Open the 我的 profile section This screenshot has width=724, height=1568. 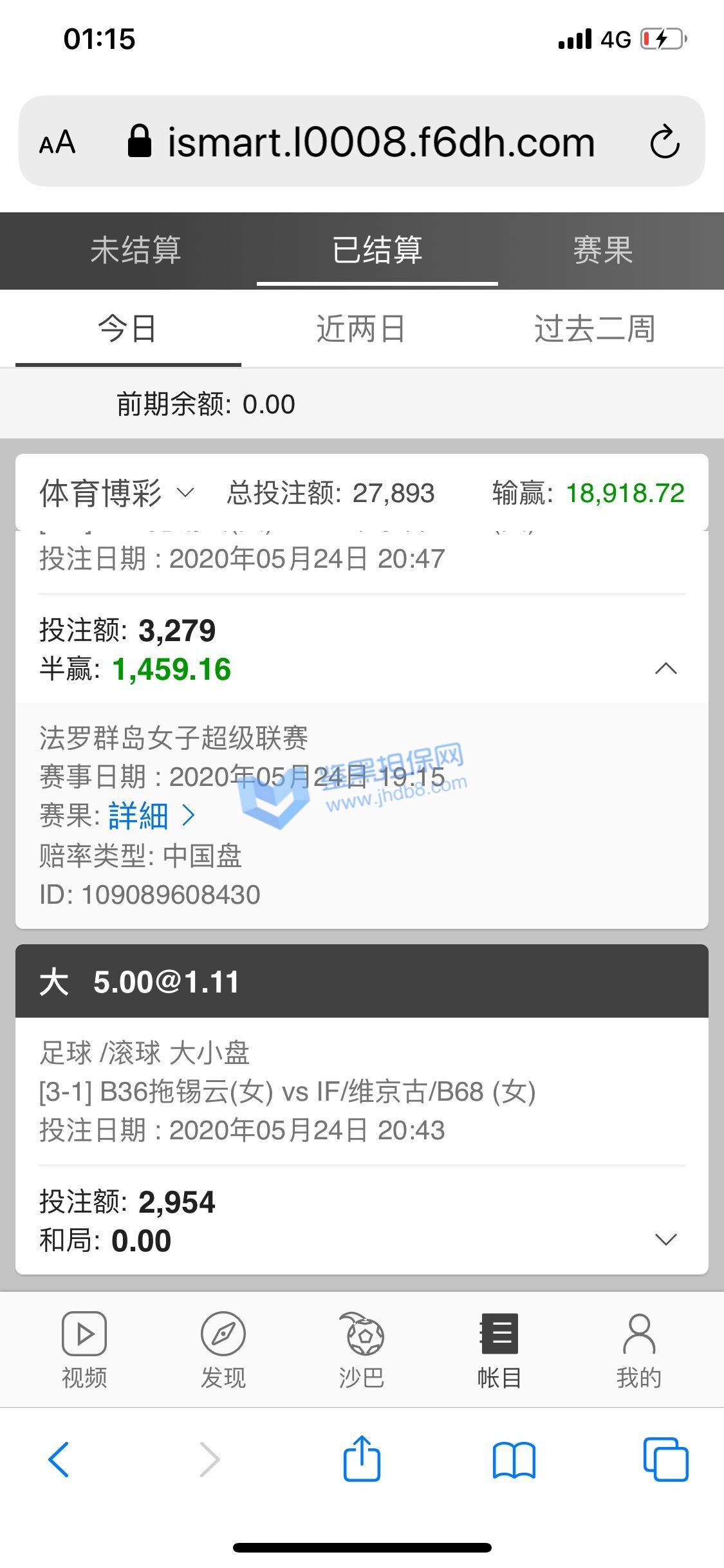tap(638, 1349)
